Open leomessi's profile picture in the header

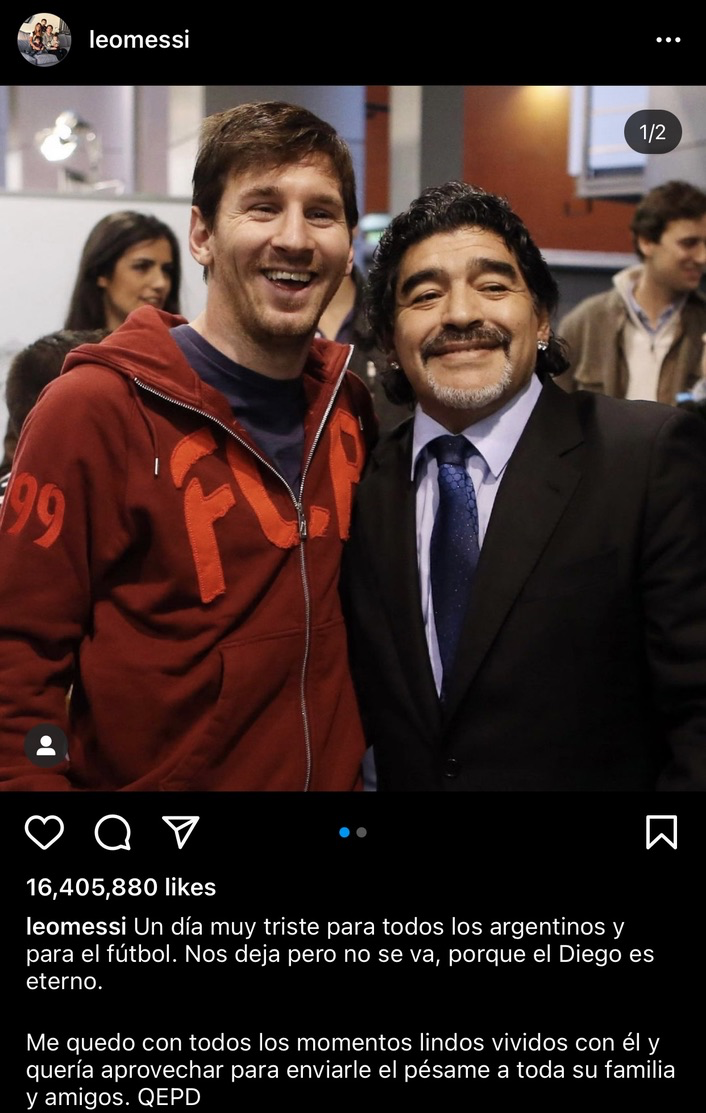pyautogui.click(x=44, y=40)
